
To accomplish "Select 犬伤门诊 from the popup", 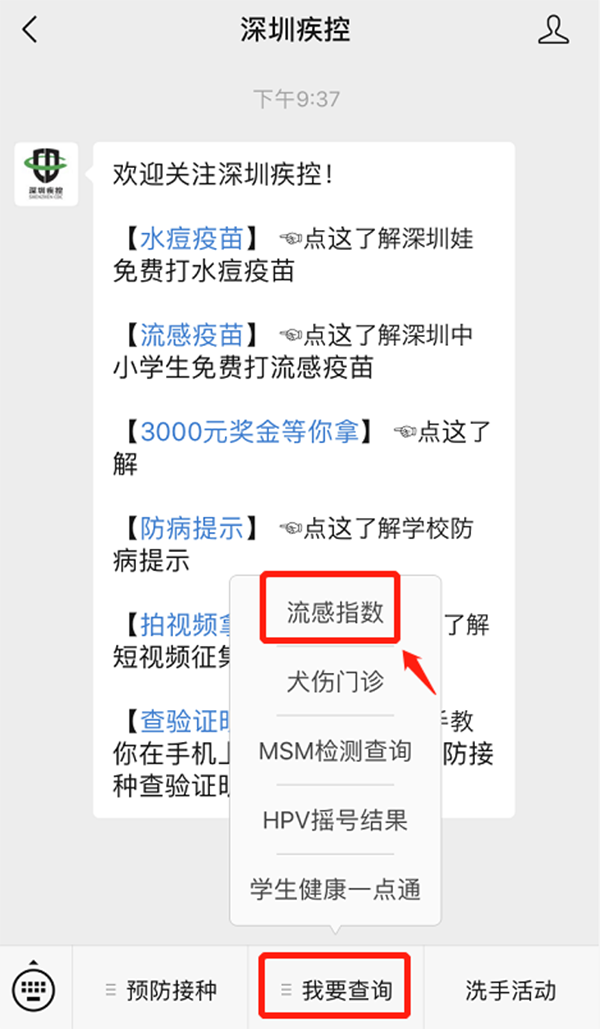I will coord(334,682).
